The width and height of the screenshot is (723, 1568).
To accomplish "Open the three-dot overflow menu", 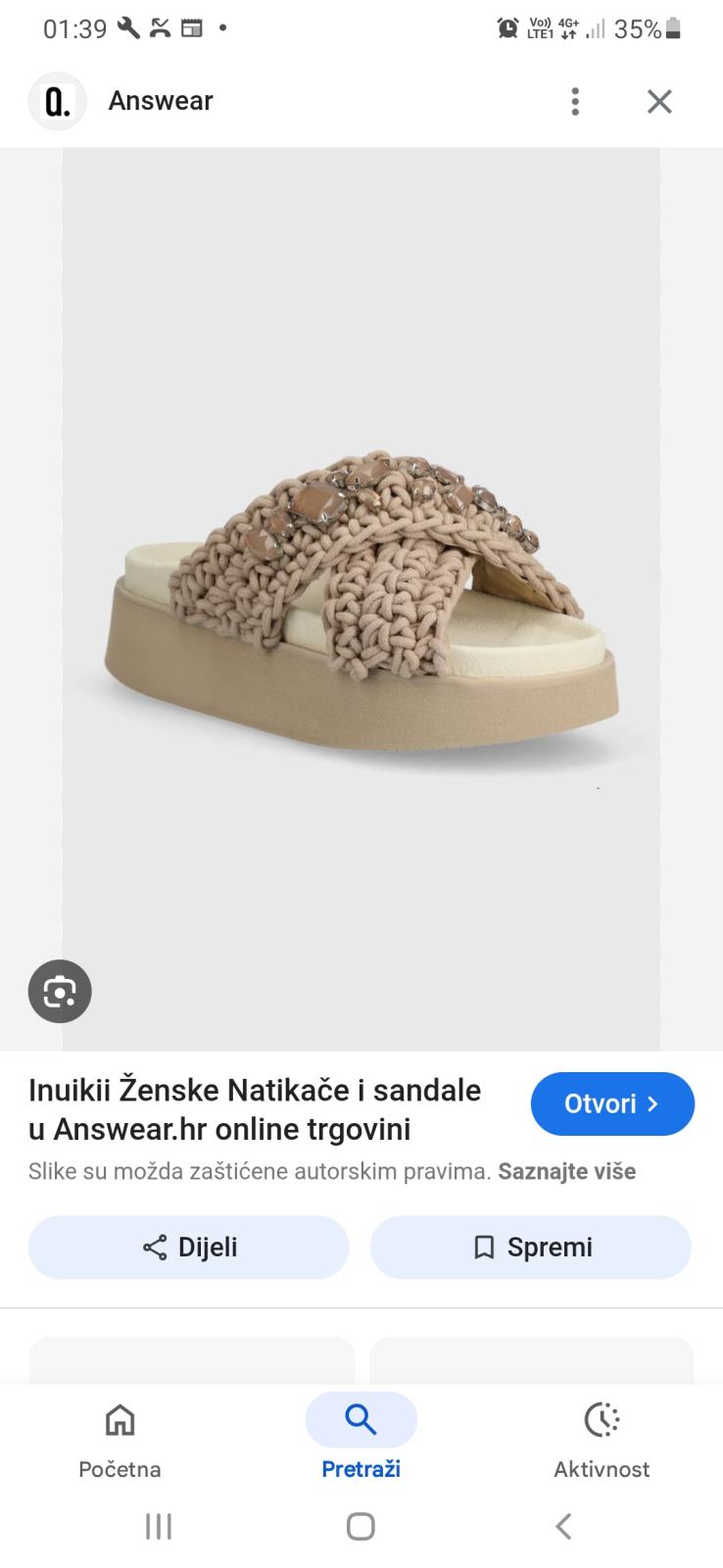I will [575, 100].
